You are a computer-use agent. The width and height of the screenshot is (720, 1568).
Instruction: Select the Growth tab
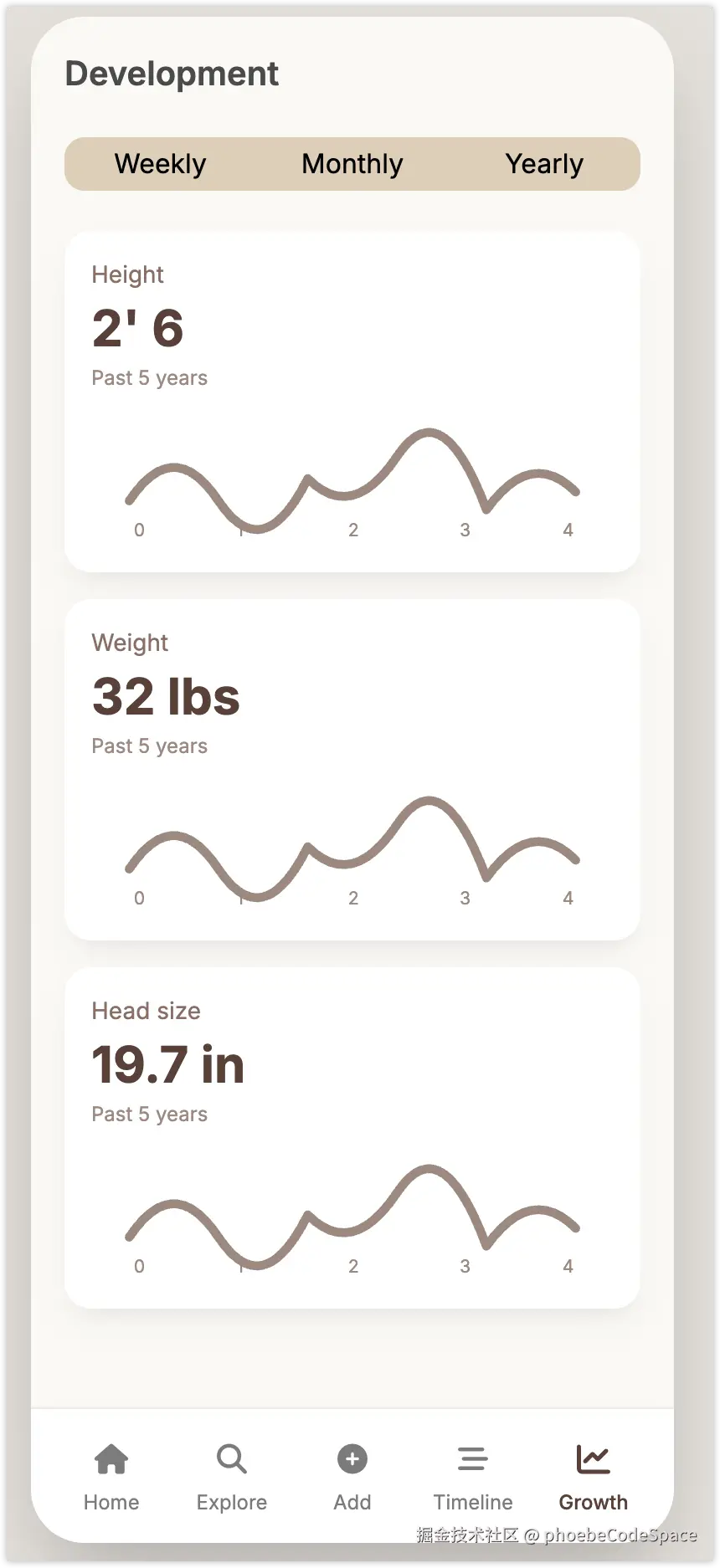(593, 1477)
